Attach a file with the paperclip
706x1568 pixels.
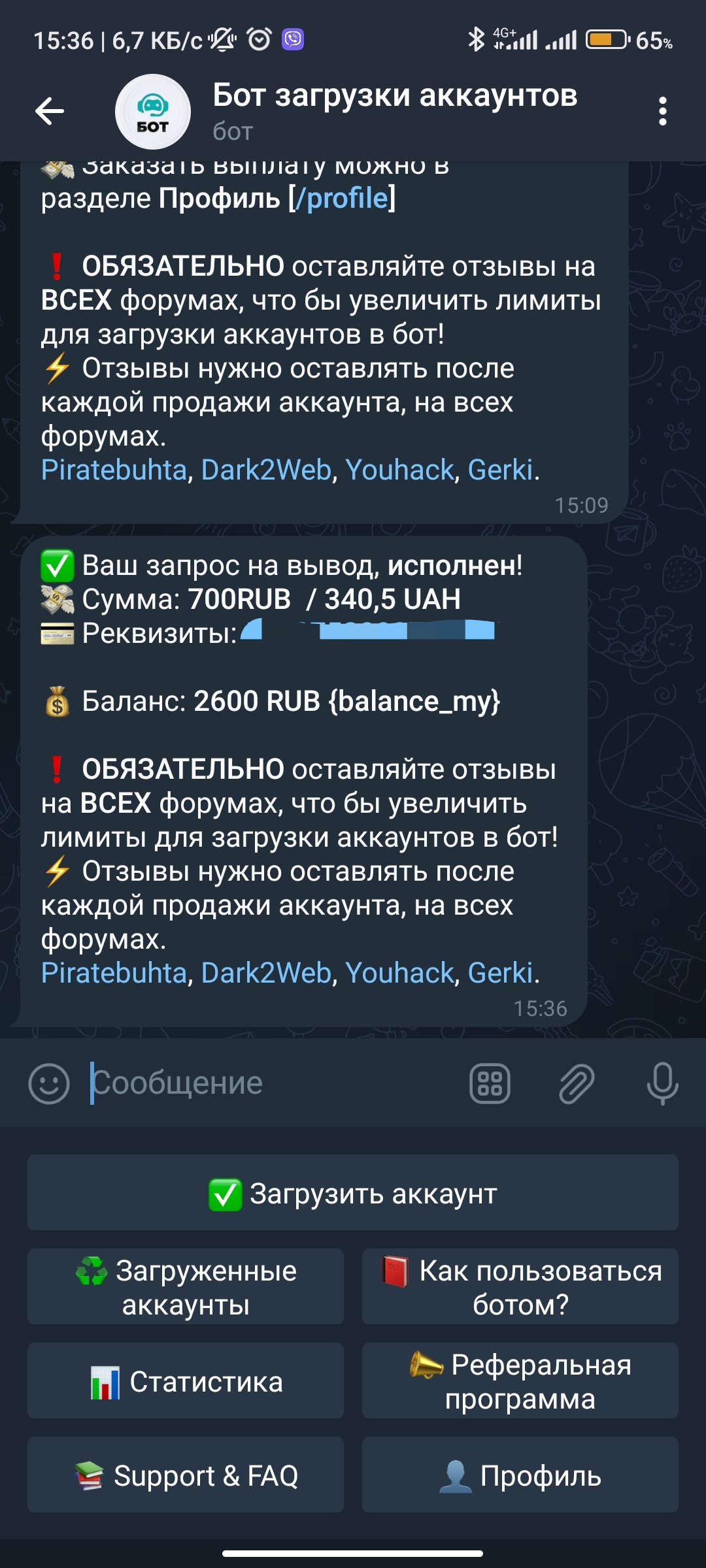click(x=577, y=1083)
